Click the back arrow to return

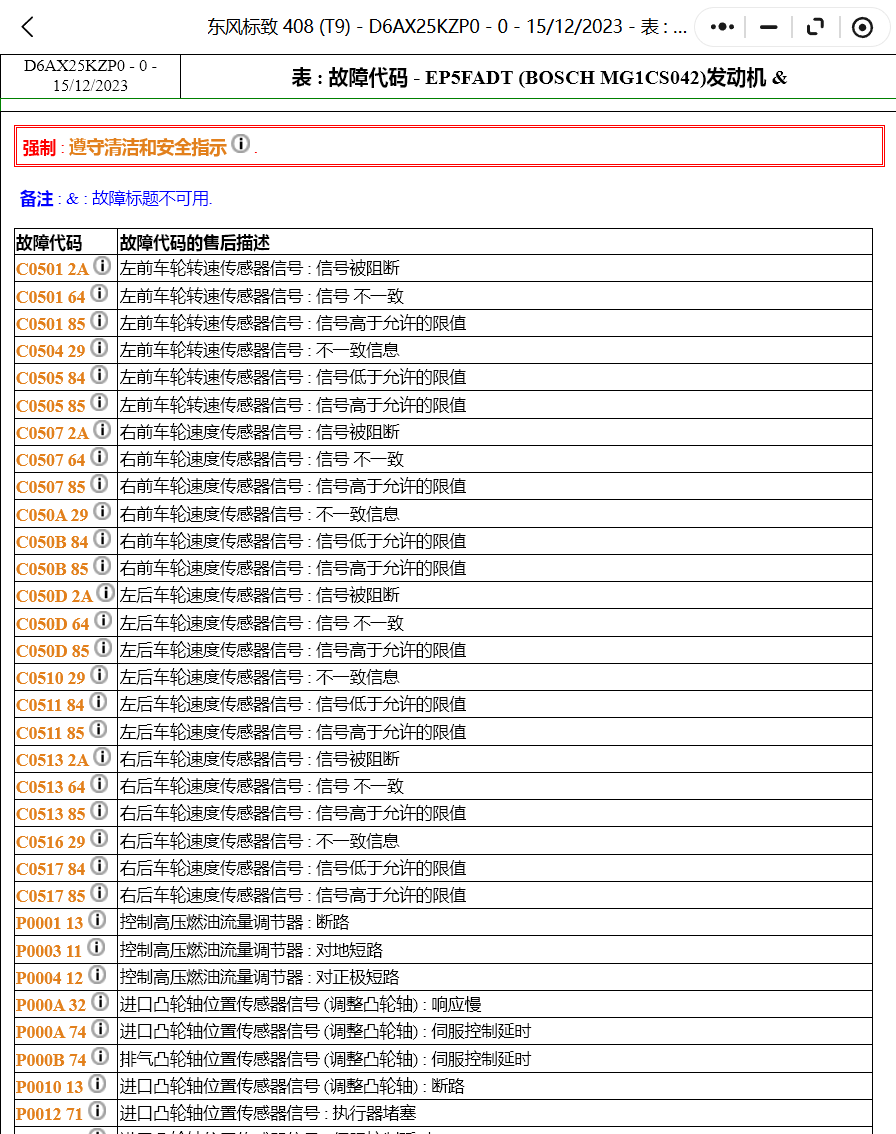(x=25, y=27)
